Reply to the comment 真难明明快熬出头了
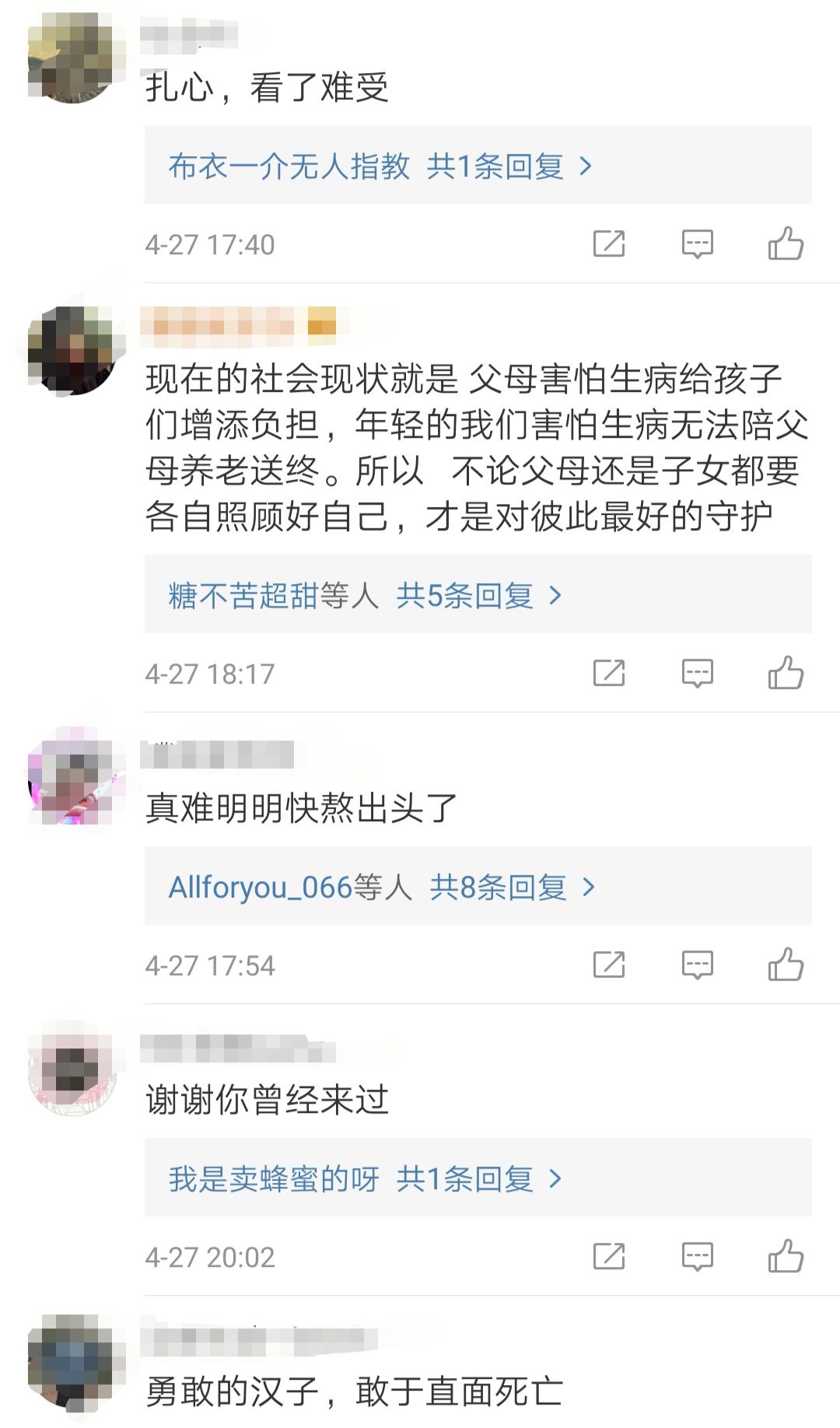Image resolution: width=840 pixels, height=1428 pixels. pos(697,965)
